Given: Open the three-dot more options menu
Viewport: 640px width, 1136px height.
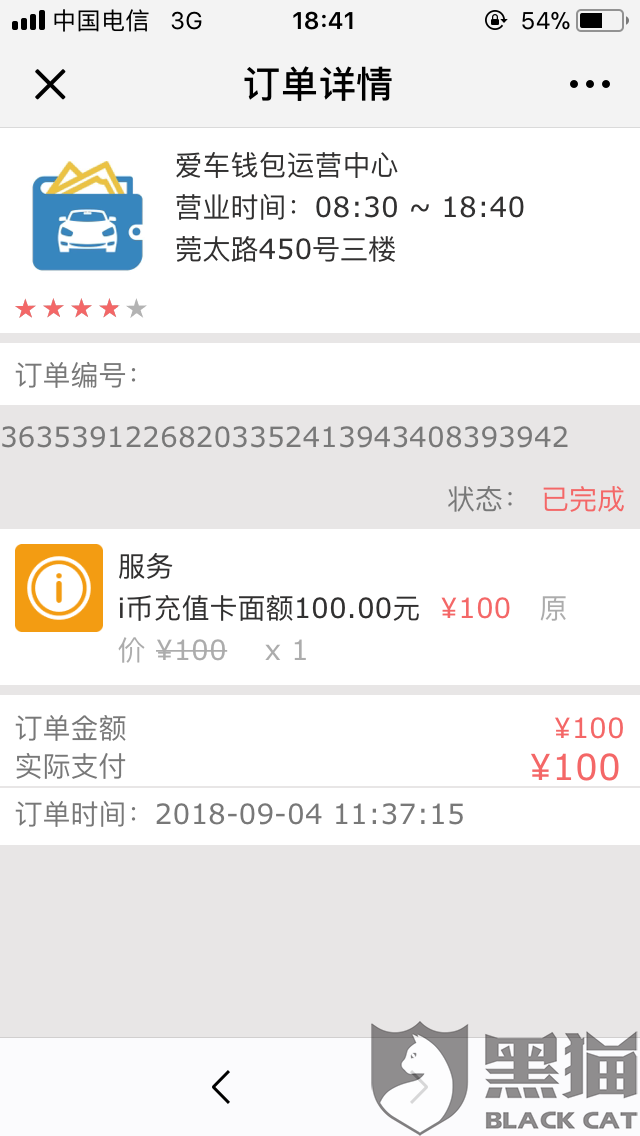Looking at the screenshot, I should point(589,85).
